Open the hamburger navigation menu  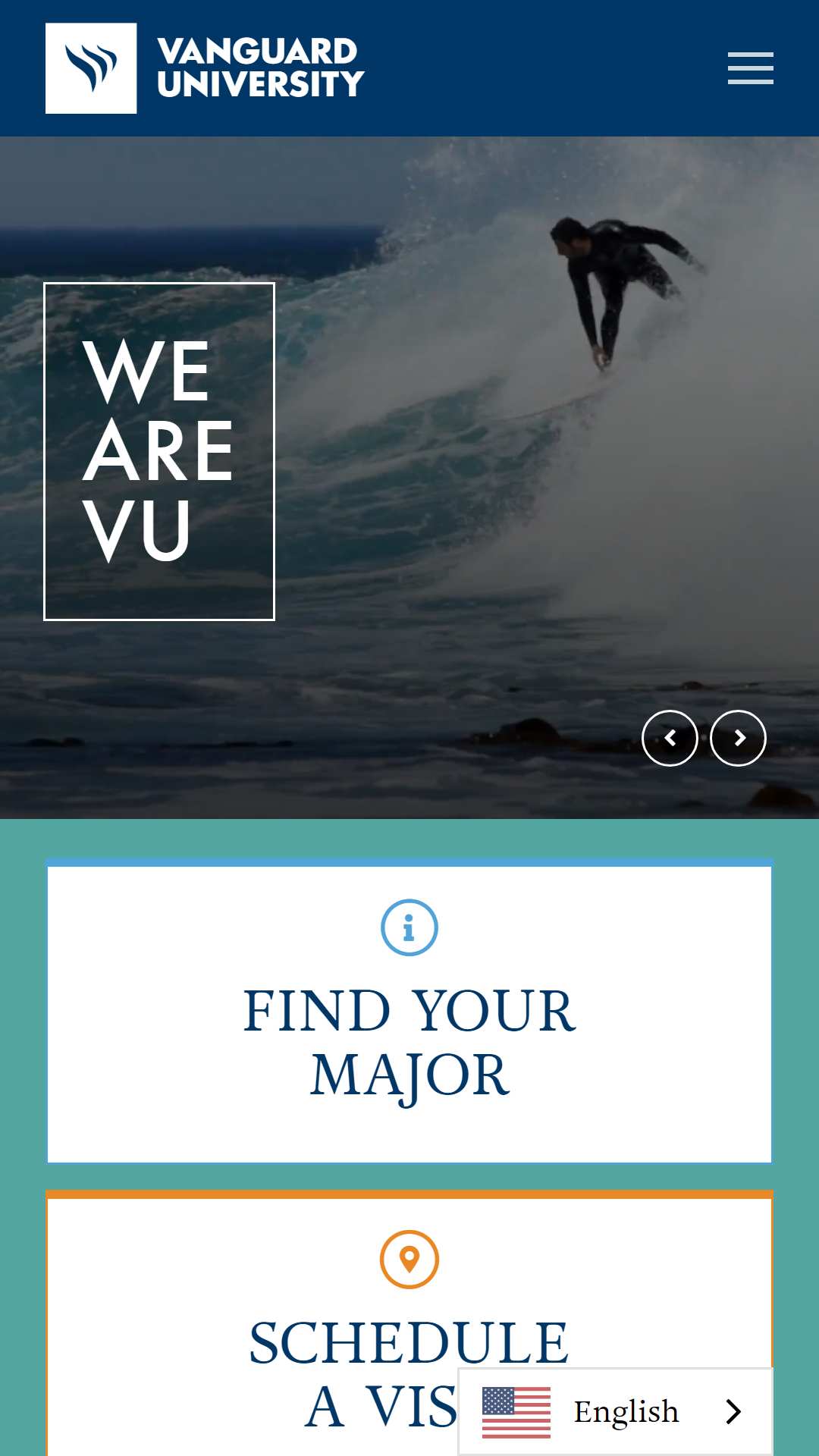click(750, 68)
